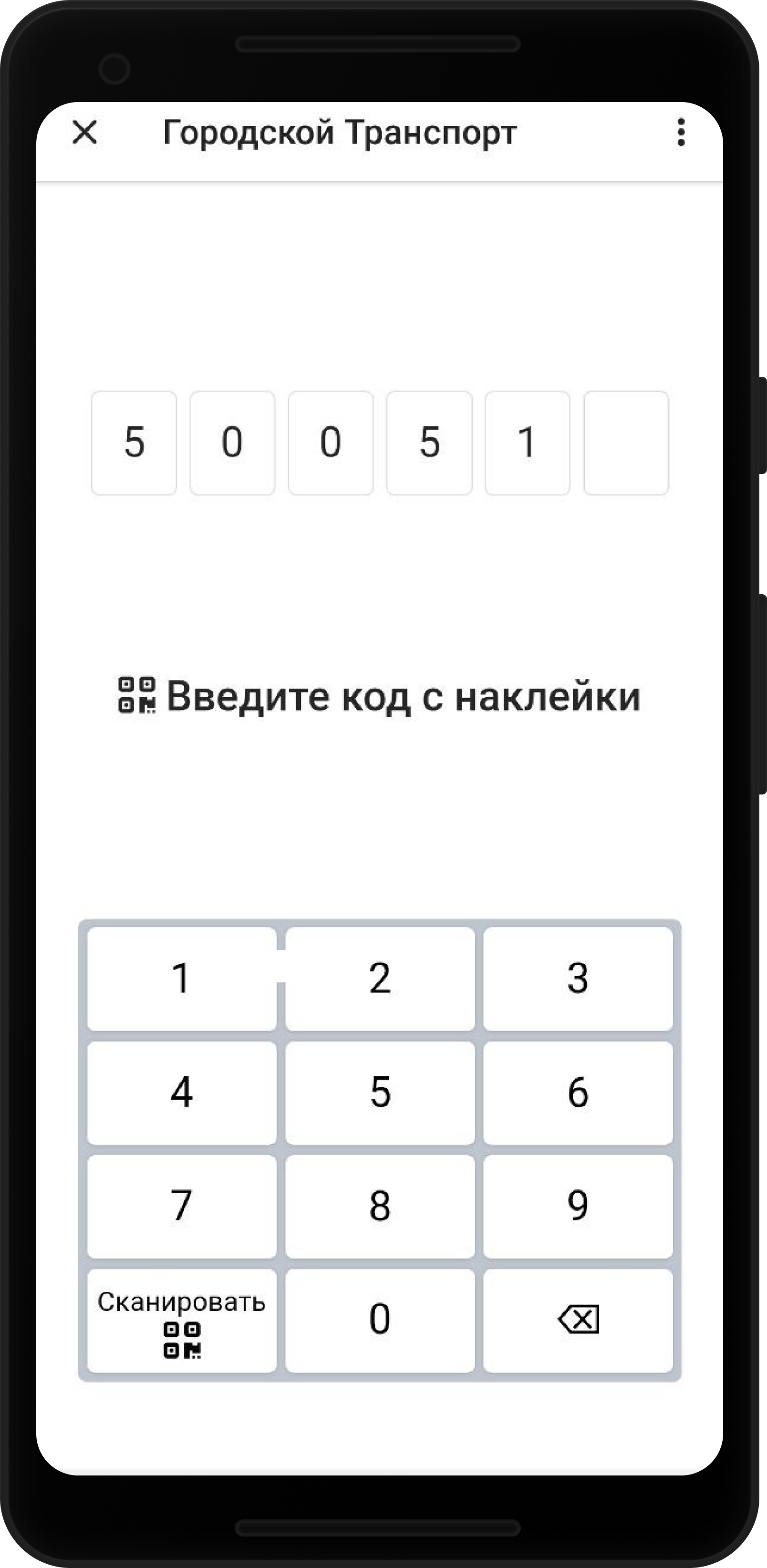Open the three-dot overflow menu
The height and width of the screenshot is (1568, 767).
[681, 132]
